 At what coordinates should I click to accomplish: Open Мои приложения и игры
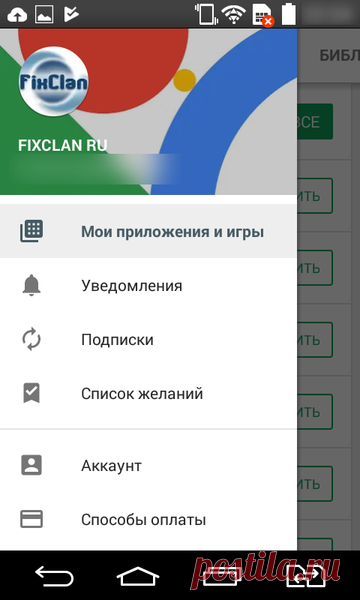point(148,232)
